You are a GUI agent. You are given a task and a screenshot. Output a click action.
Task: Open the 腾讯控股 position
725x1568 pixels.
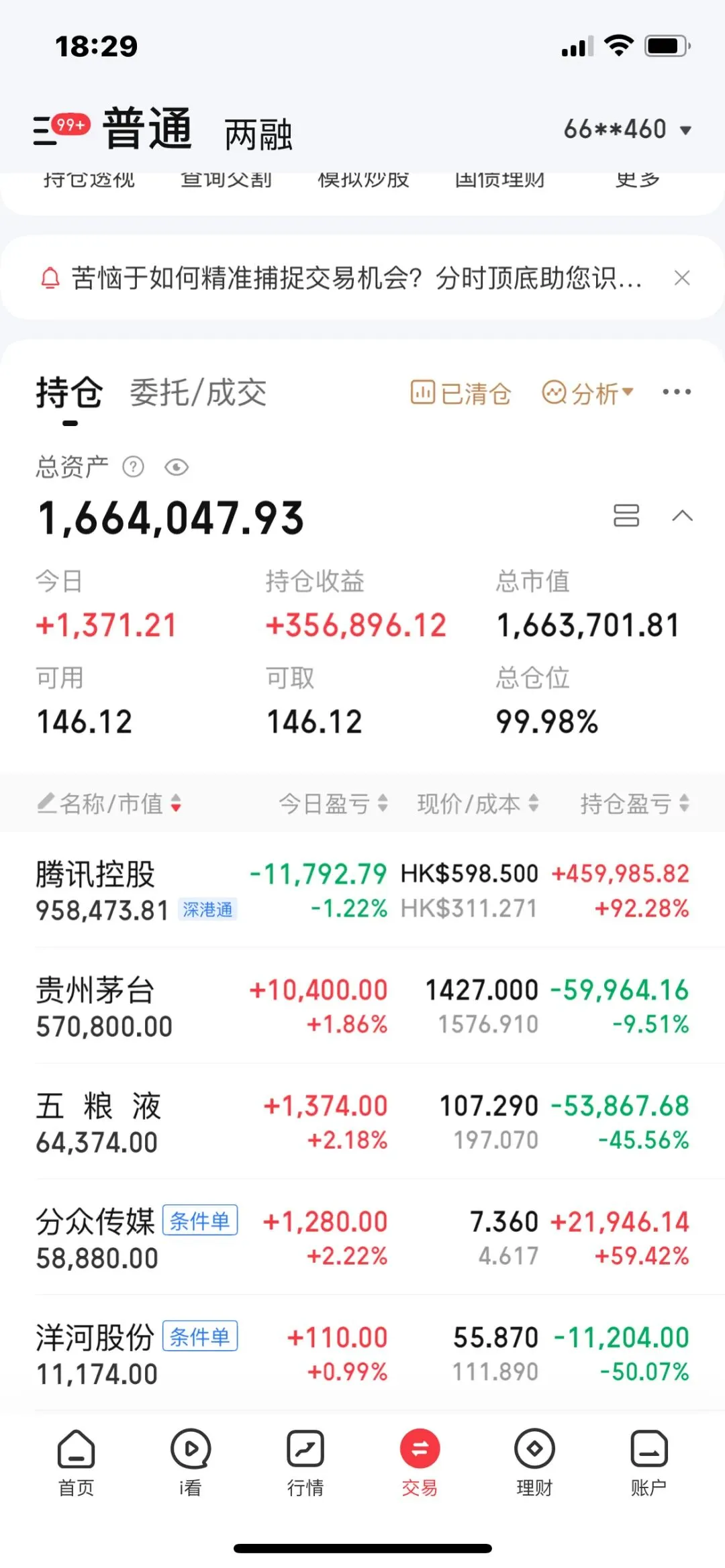[362, 890]
